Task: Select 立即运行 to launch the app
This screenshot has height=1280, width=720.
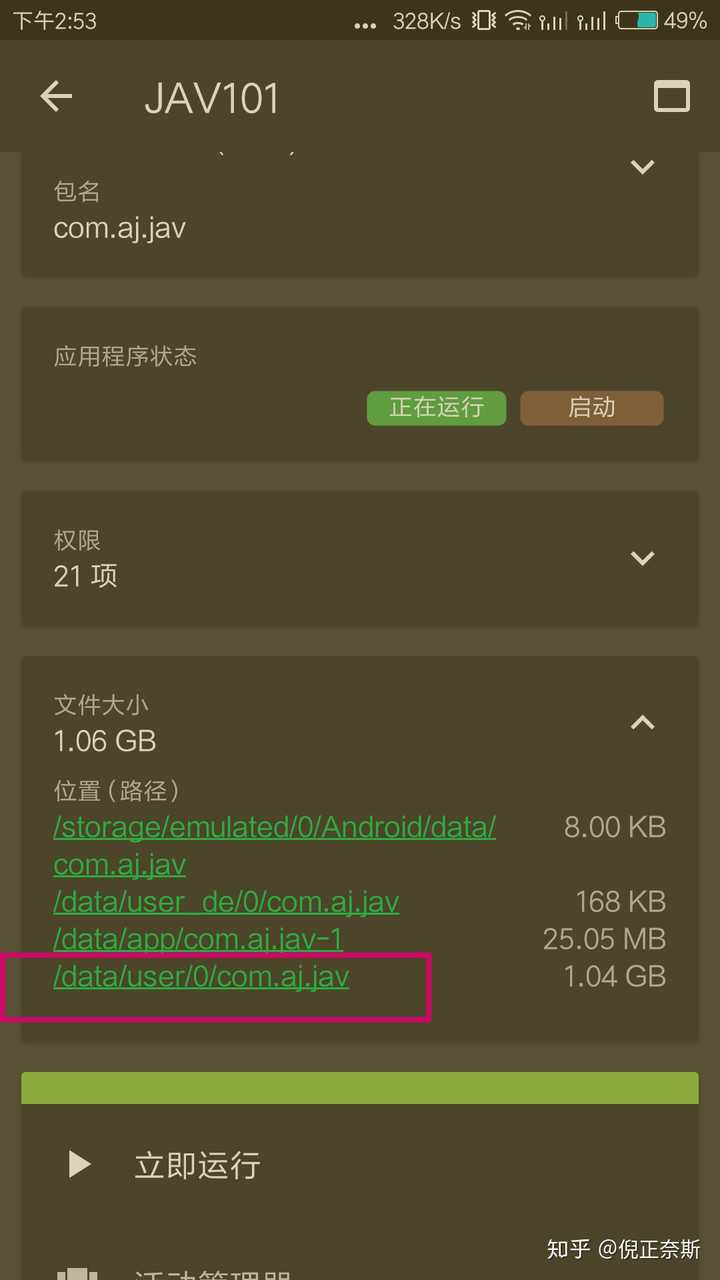Action: [x=197, y=1165]
